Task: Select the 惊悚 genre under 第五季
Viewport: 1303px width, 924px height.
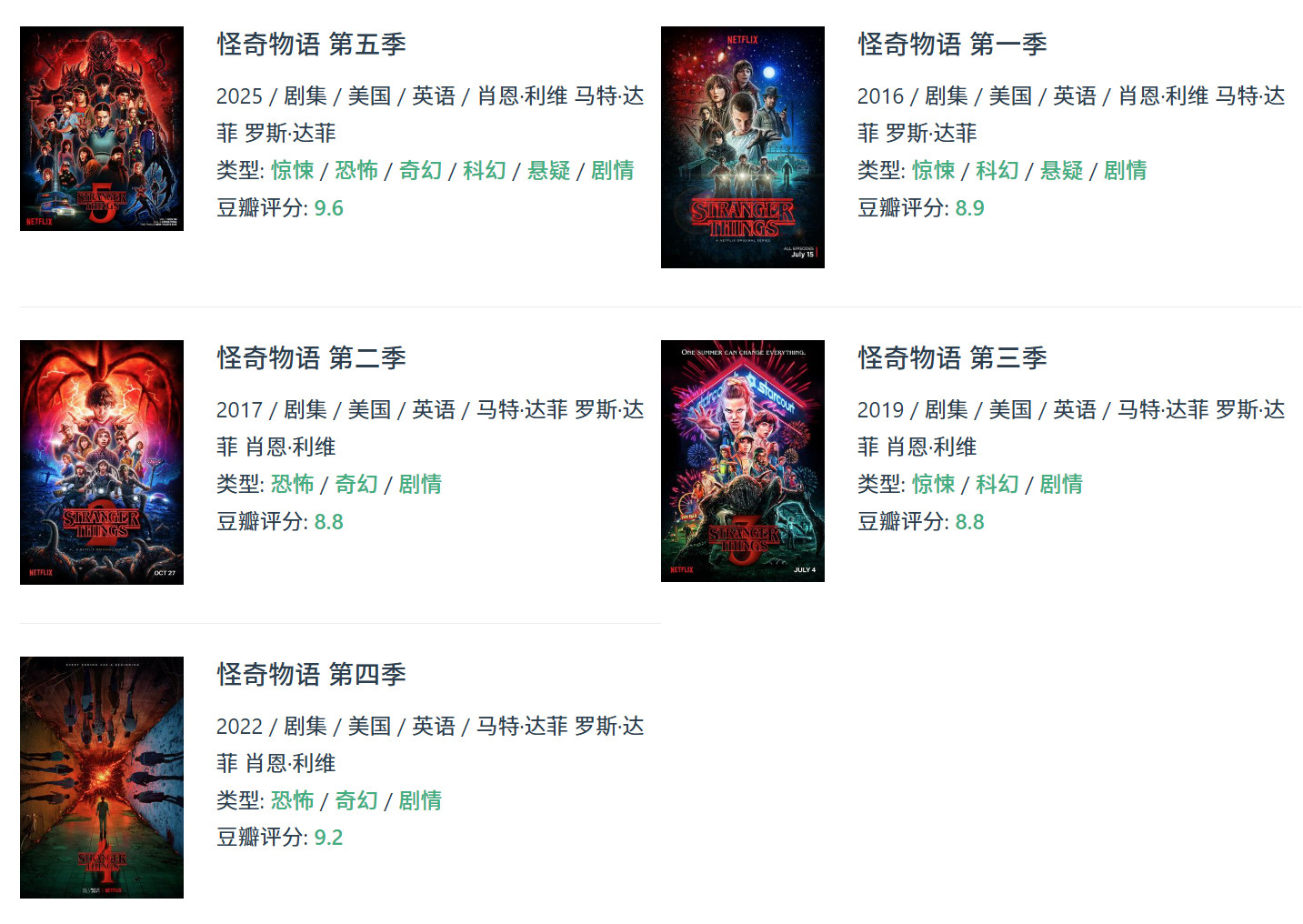Action: pos(292,171)
